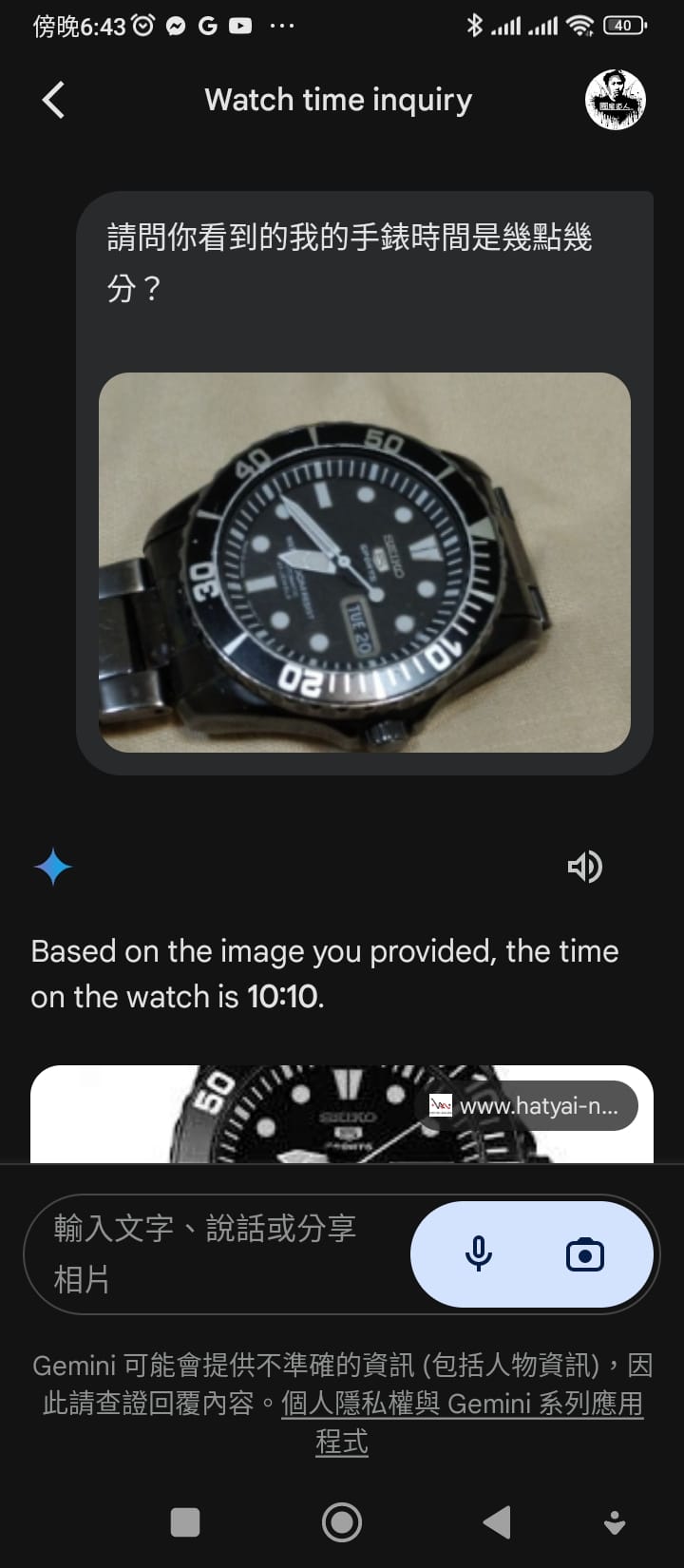Open the camera to share a photo

coord(584,1254)
